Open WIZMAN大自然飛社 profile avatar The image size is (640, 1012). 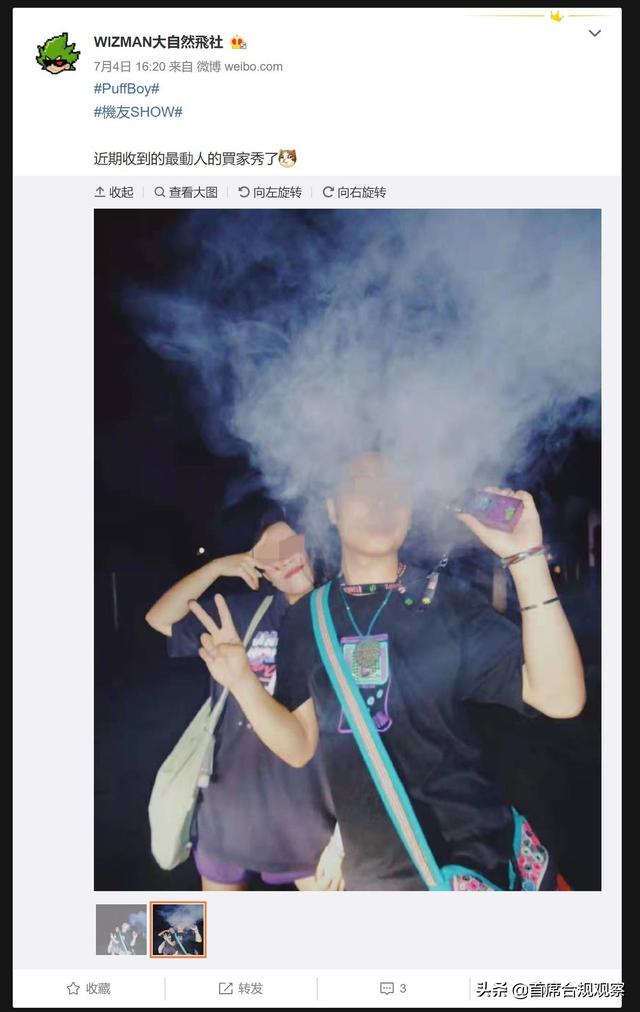pos(58,52)
